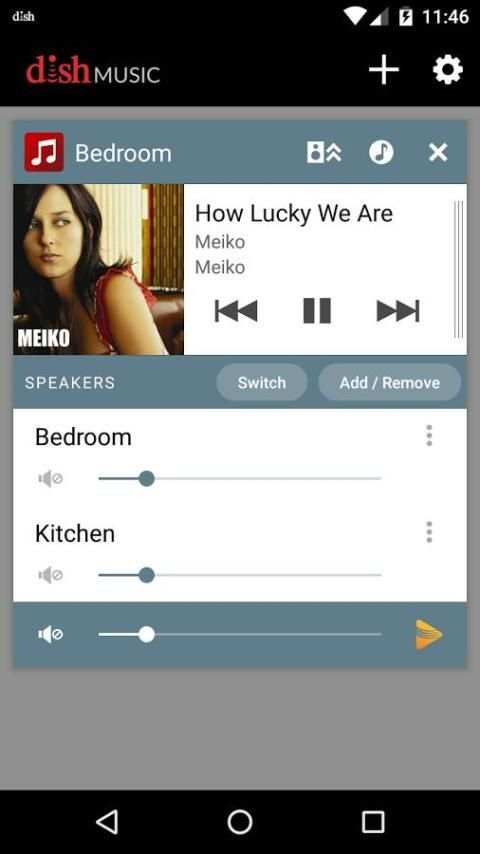This screenshot has height=854, width=480.
Task: Close the Bedroom player card
Action: (x=438, y=152)
